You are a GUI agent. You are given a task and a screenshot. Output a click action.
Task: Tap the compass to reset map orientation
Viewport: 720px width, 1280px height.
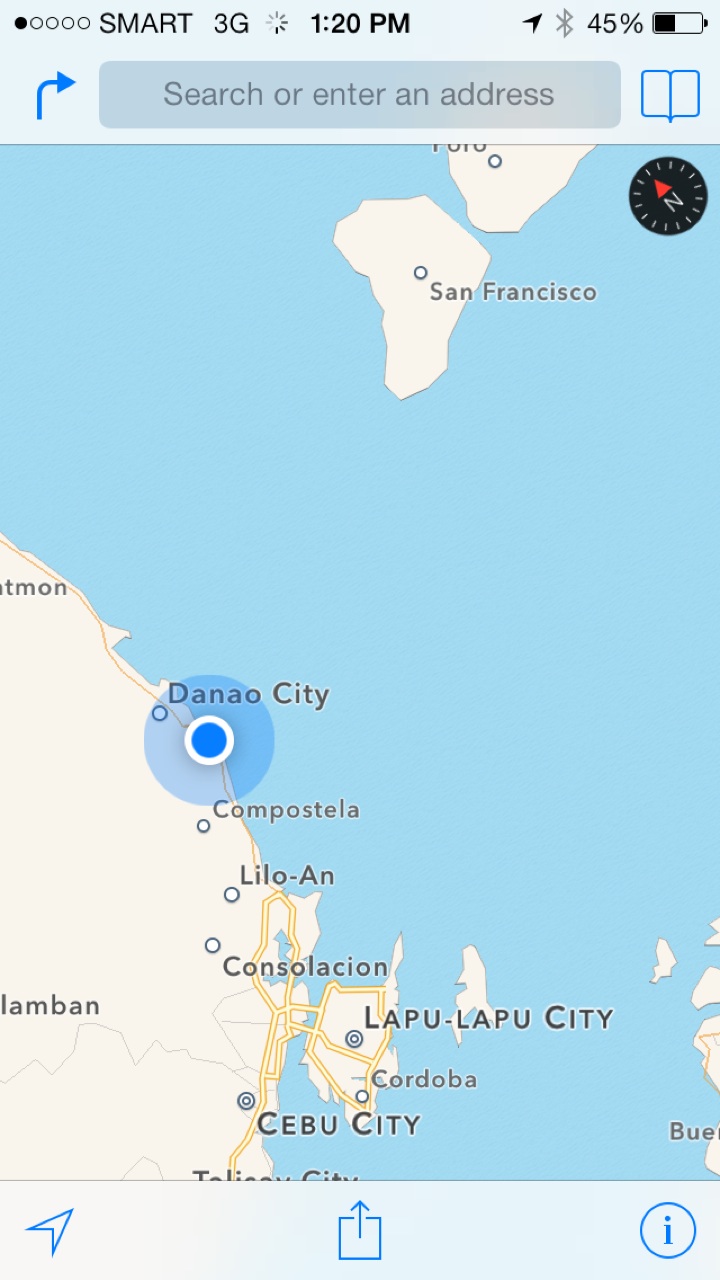(x=668, y=196)
